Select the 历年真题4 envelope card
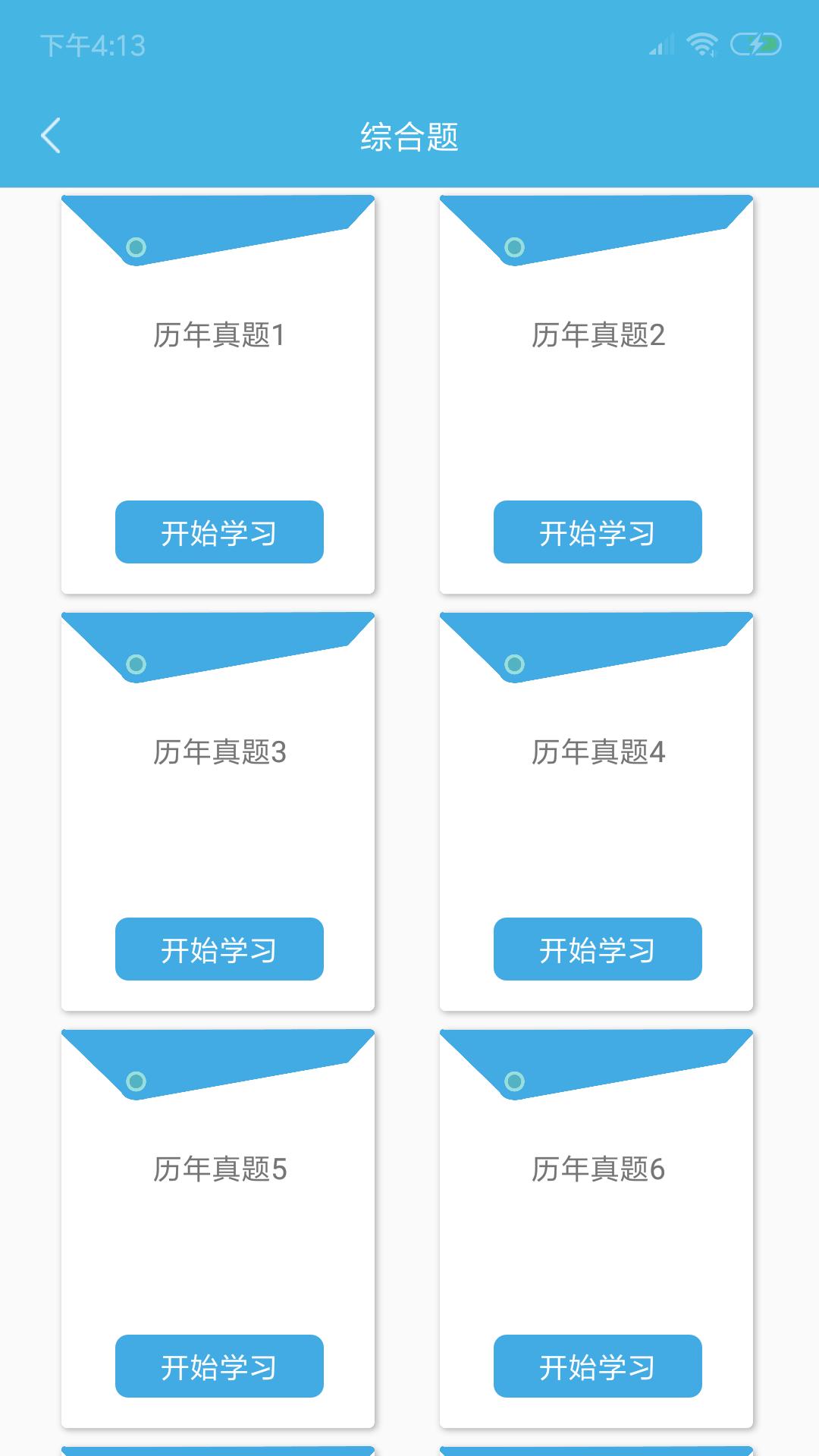819x1456 pixels. coord(596,811)
